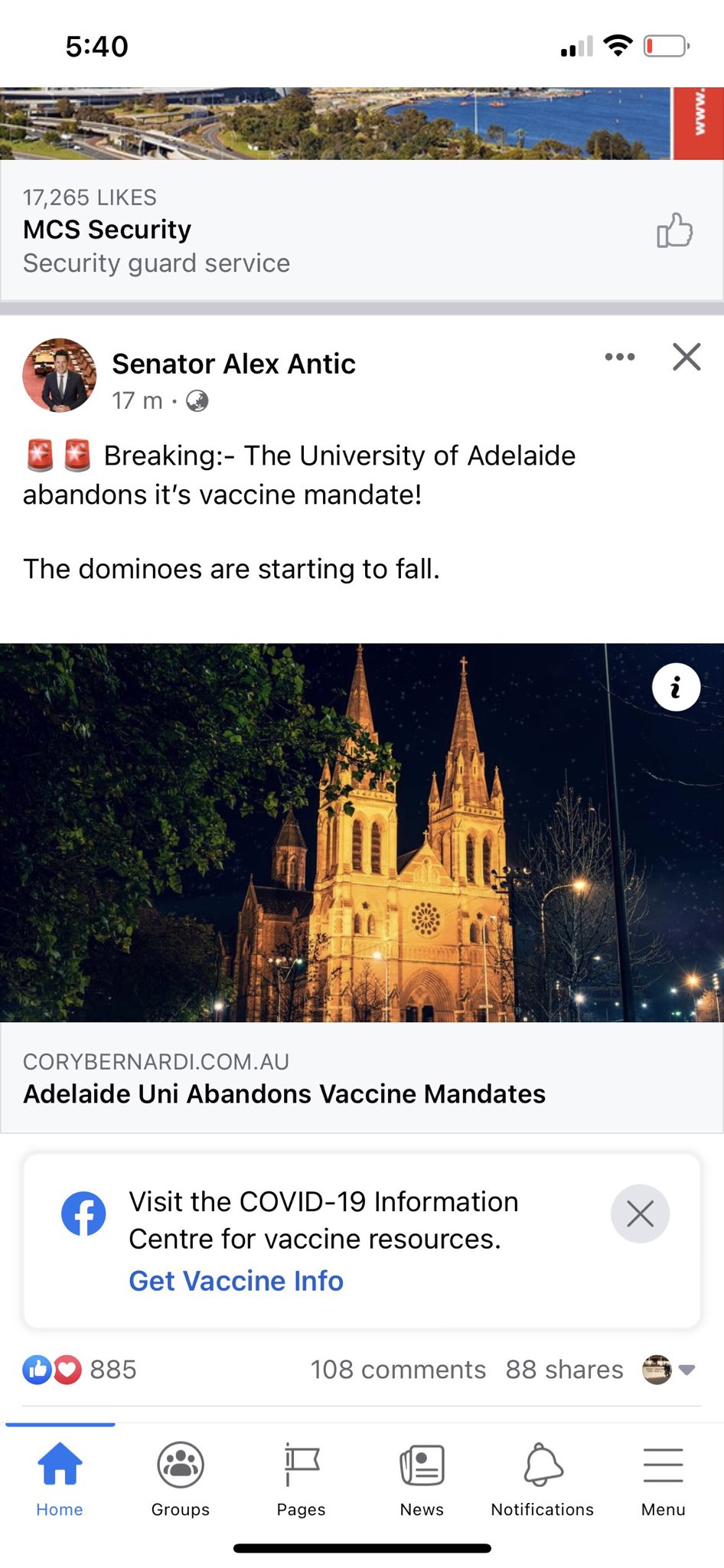The width and height of the screenshot is (724, 1568).
Task: Go to the Home tab
Action: 60,1478
